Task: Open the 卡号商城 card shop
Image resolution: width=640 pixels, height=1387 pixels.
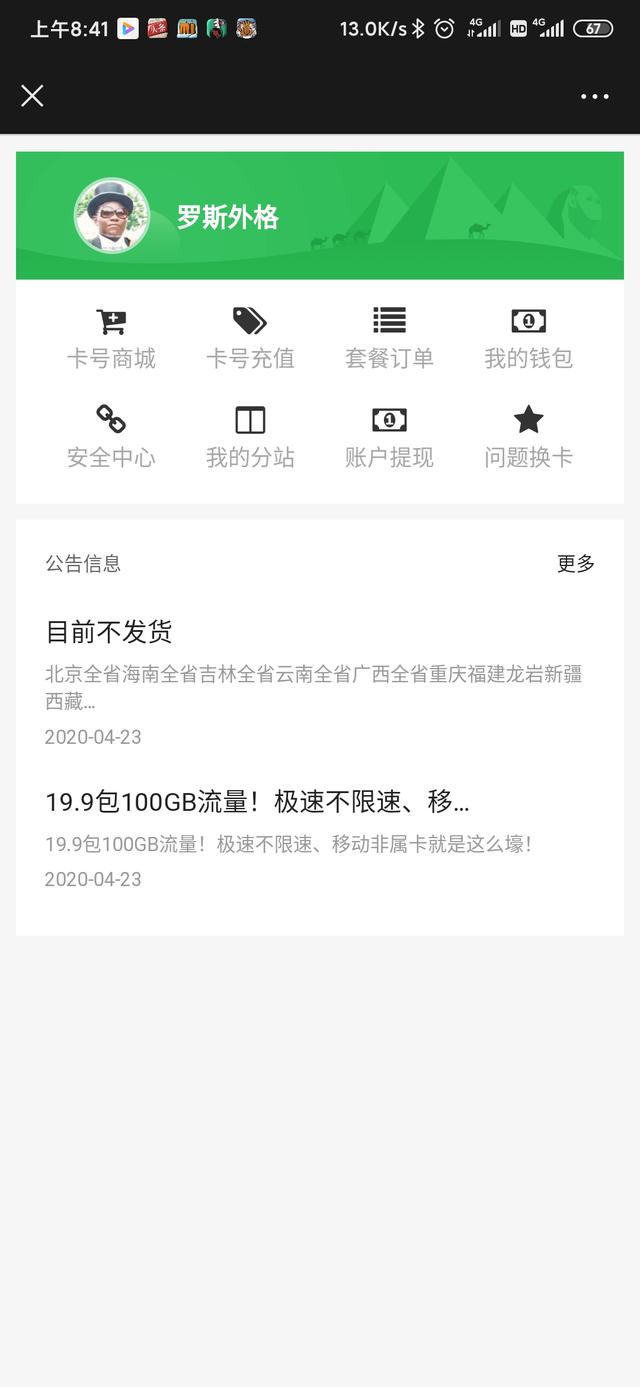Action: pos(111,338)
